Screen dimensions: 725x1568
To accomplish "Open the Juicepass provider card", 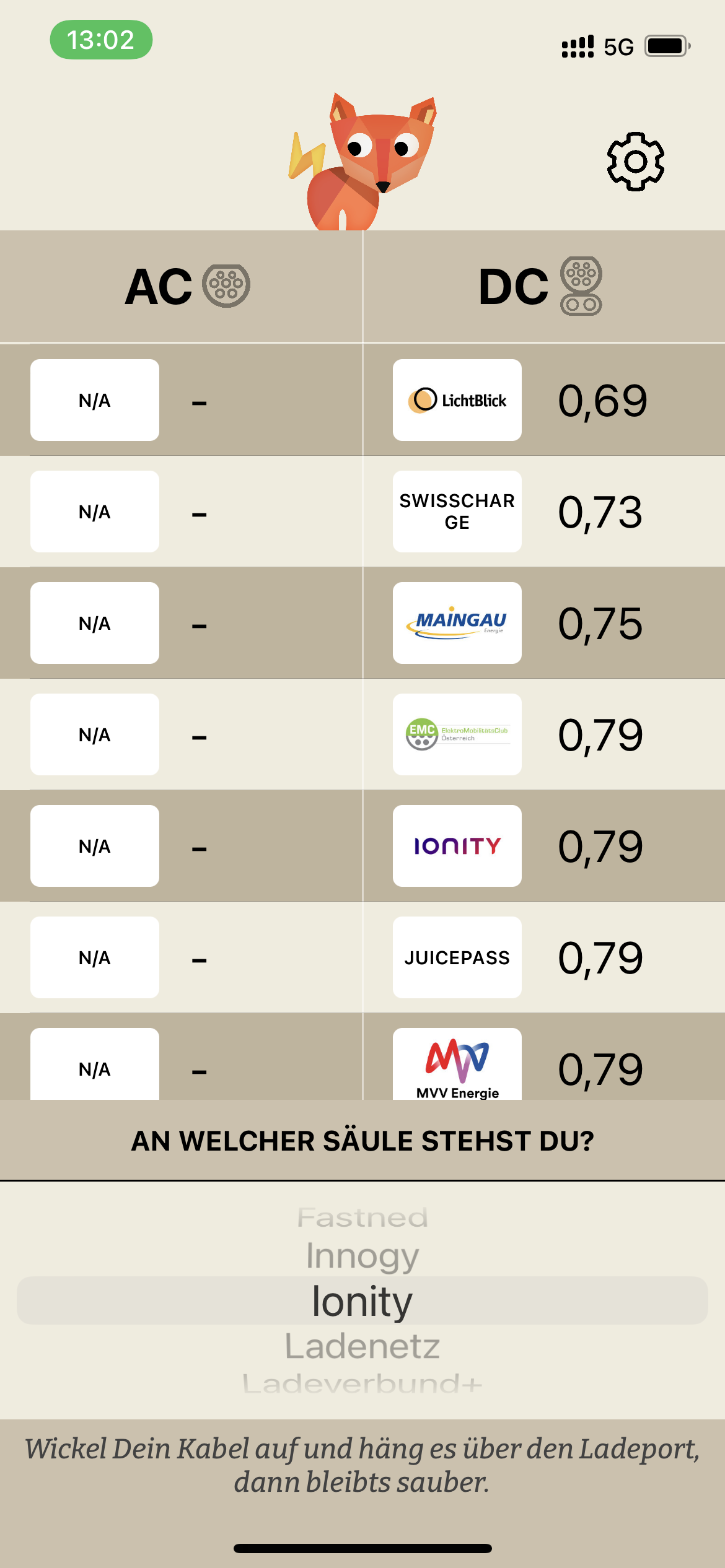I will pos(457,957).
